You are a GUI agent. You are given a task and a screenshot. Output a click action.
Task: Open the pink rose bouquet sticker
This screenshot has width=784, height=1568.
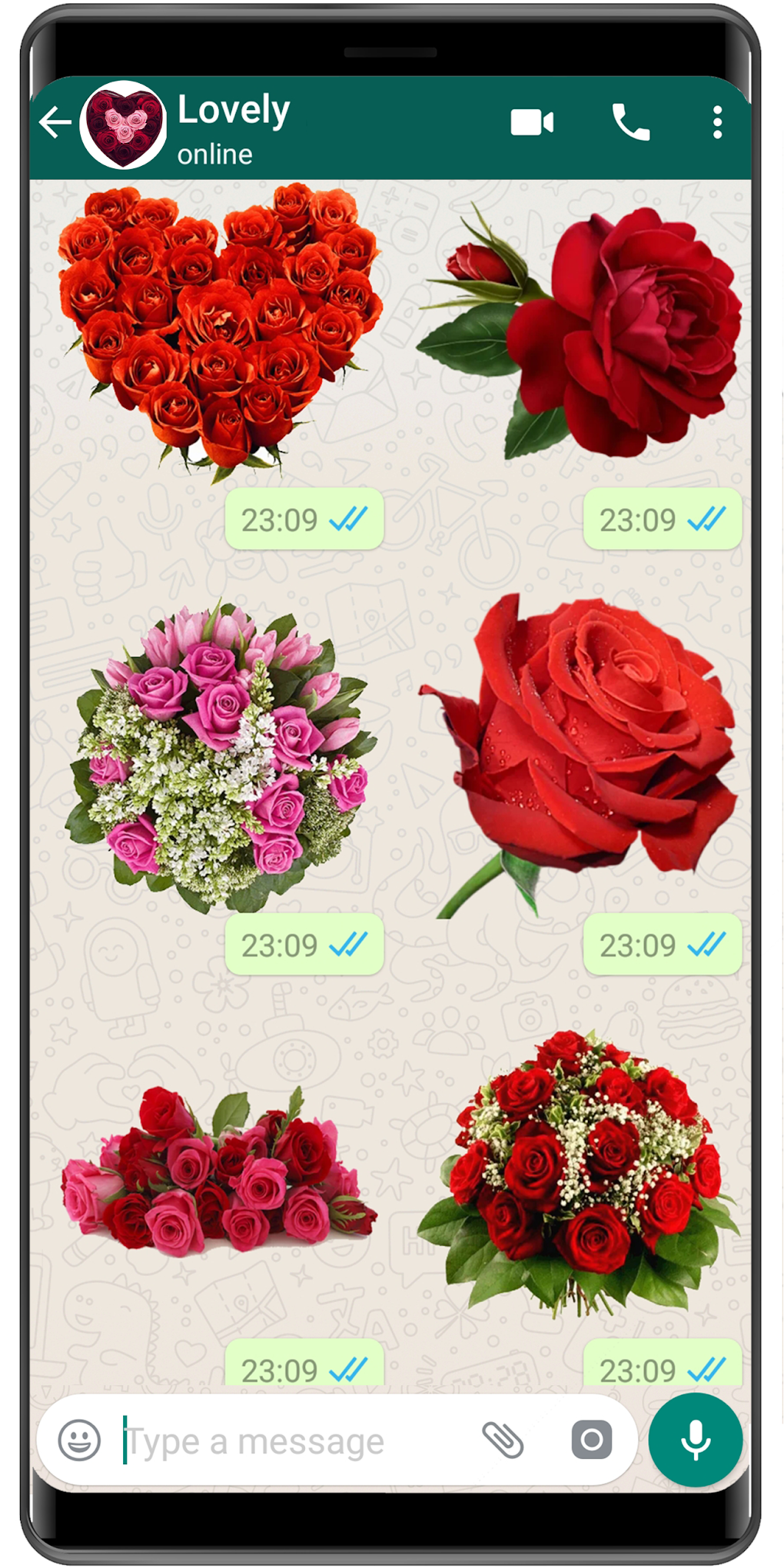click(x=221, y=757)
